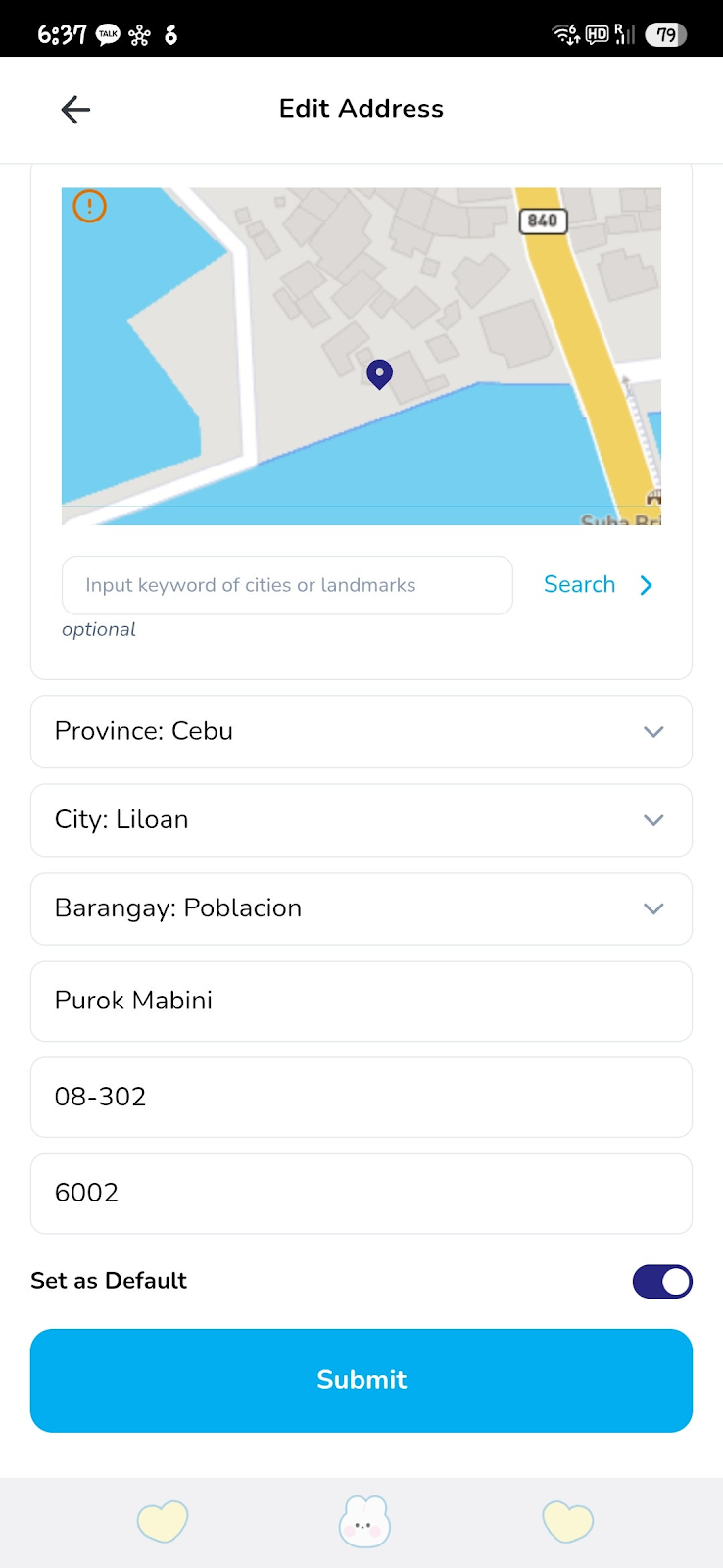Turn off Set as Default switch
The width and height of the screenshot is (723, 1568).
coord(662,1281)
